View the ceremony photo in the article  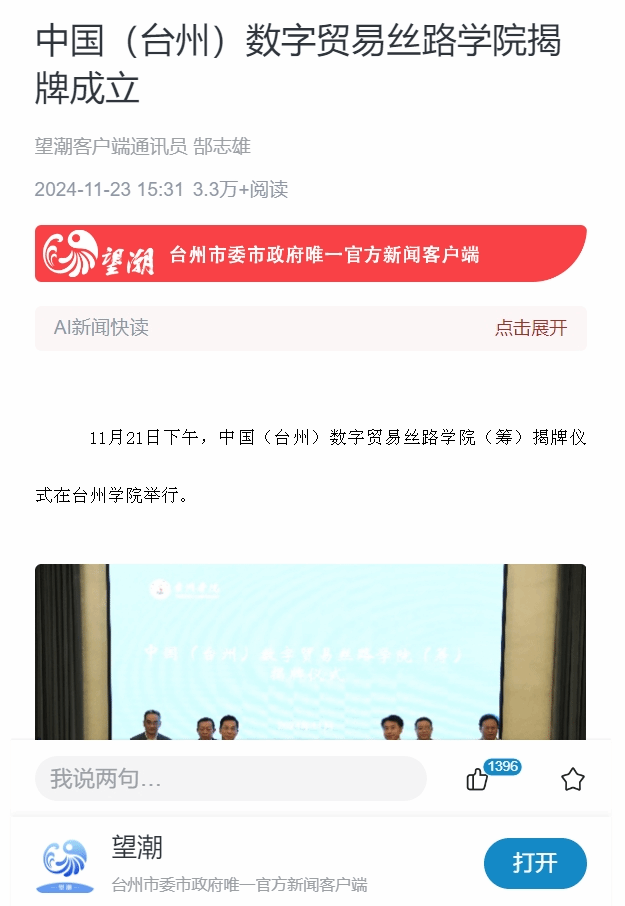(x=310, y=652)
